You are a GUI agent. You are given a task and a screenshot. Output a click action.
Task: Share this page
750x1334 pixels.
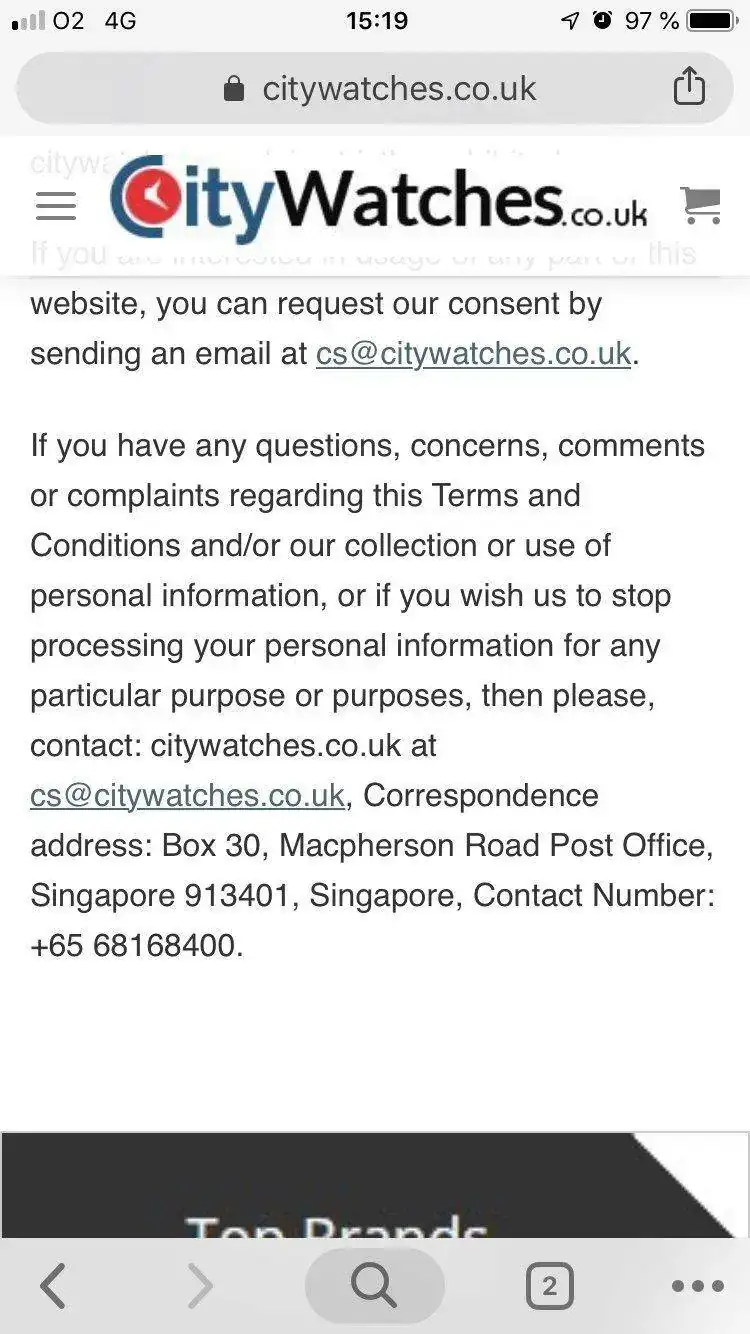click(689, 88)
